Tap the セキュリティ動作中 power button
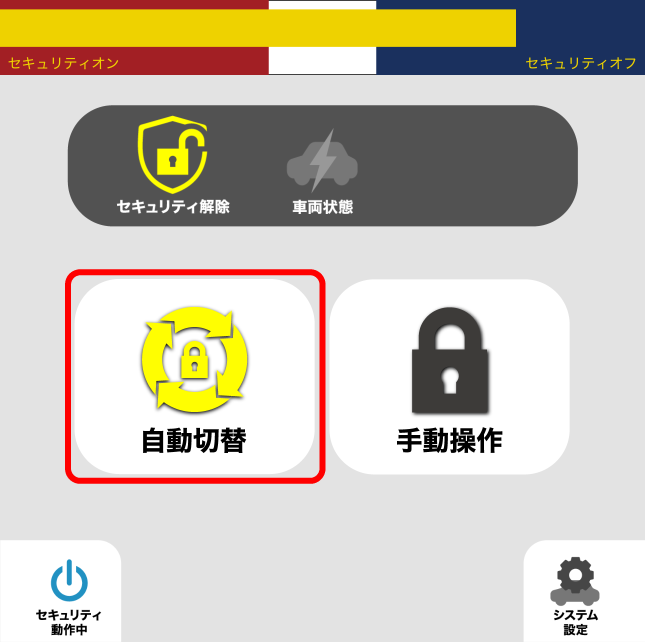Image resolution: width=645 pixels, height=642 pixels. 69,592
